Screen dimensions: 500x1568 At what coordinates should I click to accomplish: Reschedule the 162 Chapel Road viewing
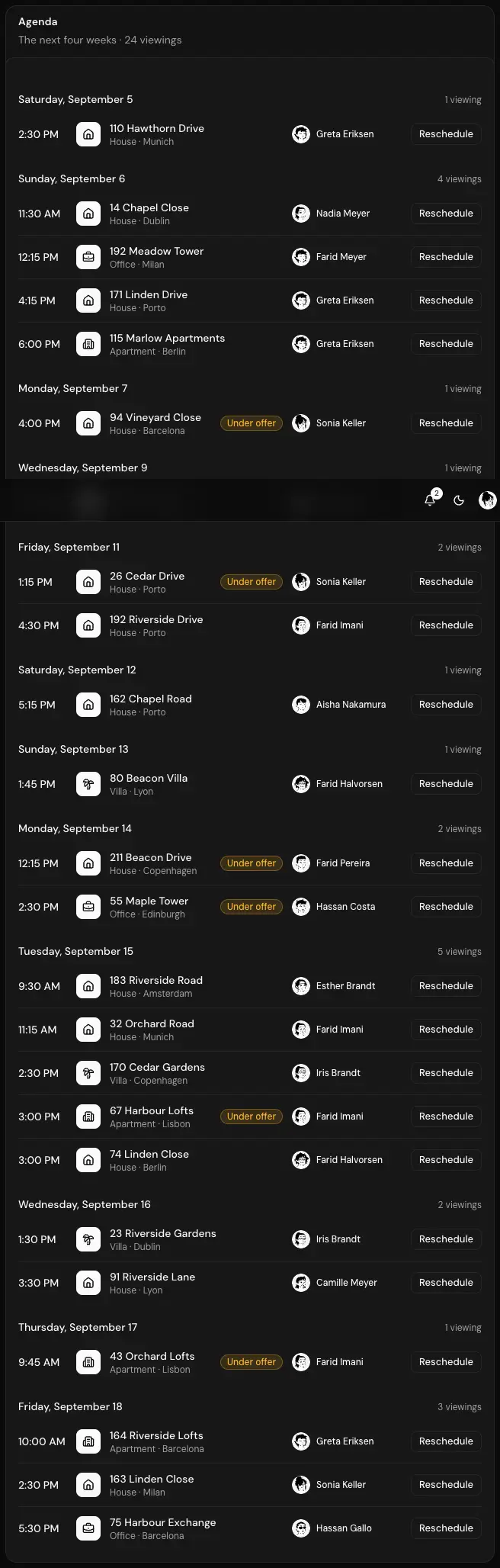pyautogui.click(x=446, y=705)
